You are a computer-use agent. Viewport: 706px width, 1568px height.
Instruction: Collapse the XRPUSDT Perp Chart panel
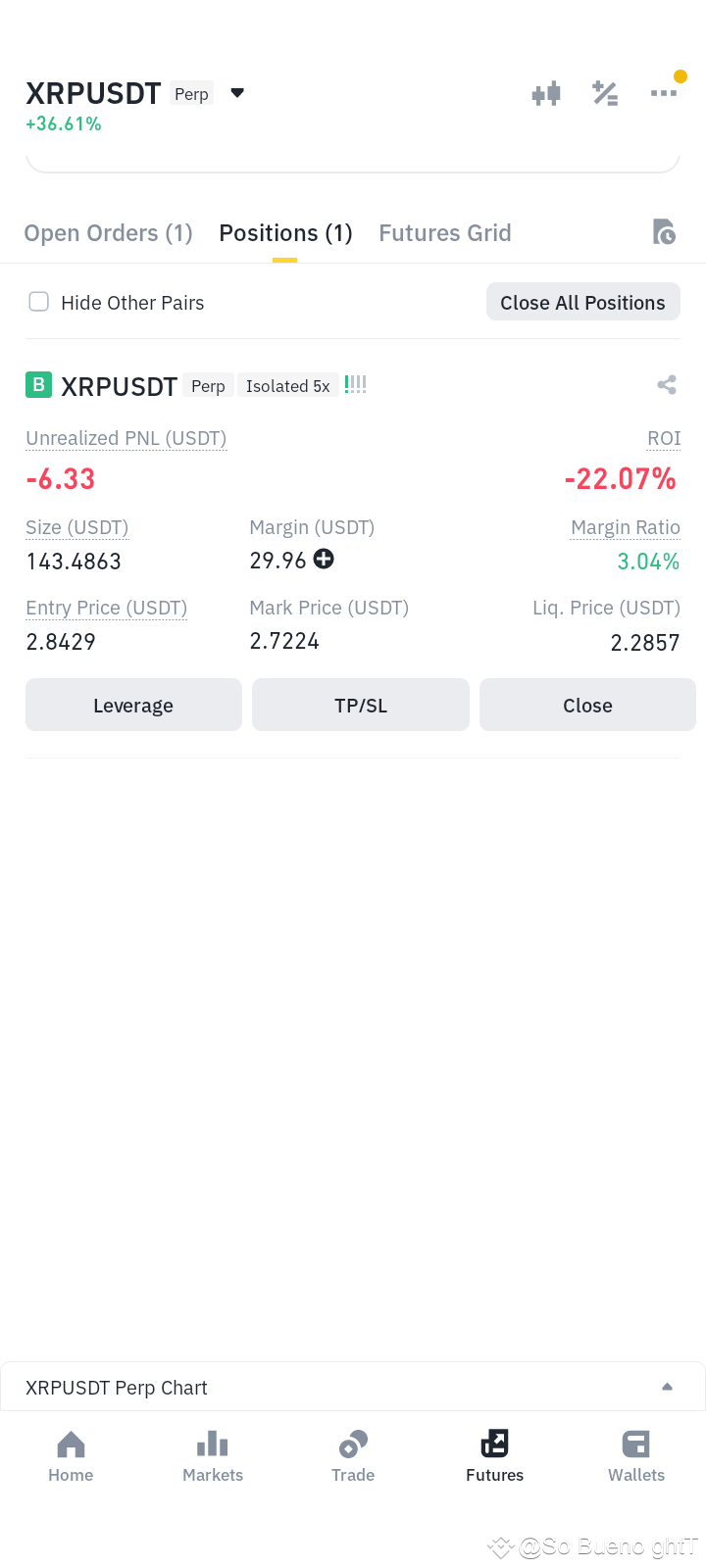[667, 1387]
